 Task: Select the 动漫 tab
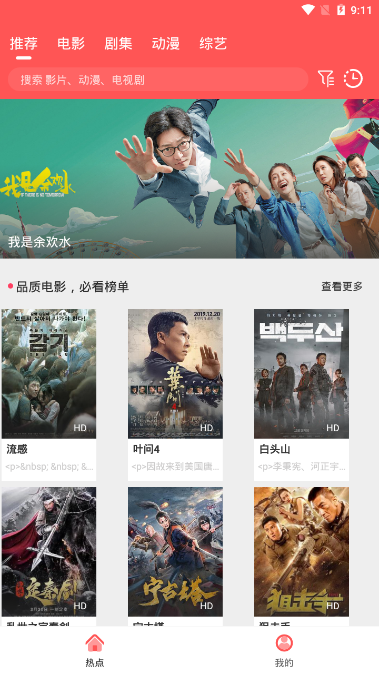[x=165, y=43]
